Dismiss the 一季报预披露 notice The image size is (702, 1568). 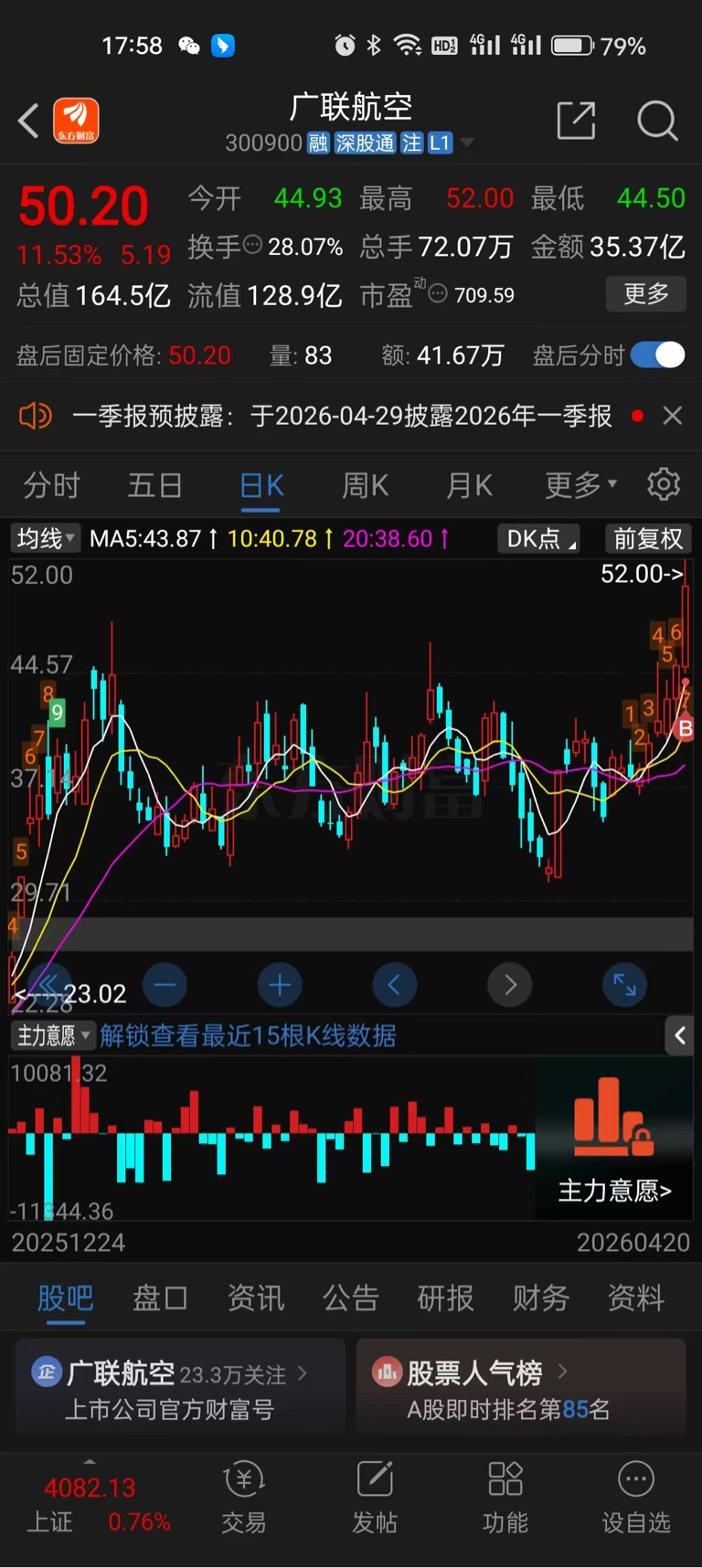click(x=673, y=416)
